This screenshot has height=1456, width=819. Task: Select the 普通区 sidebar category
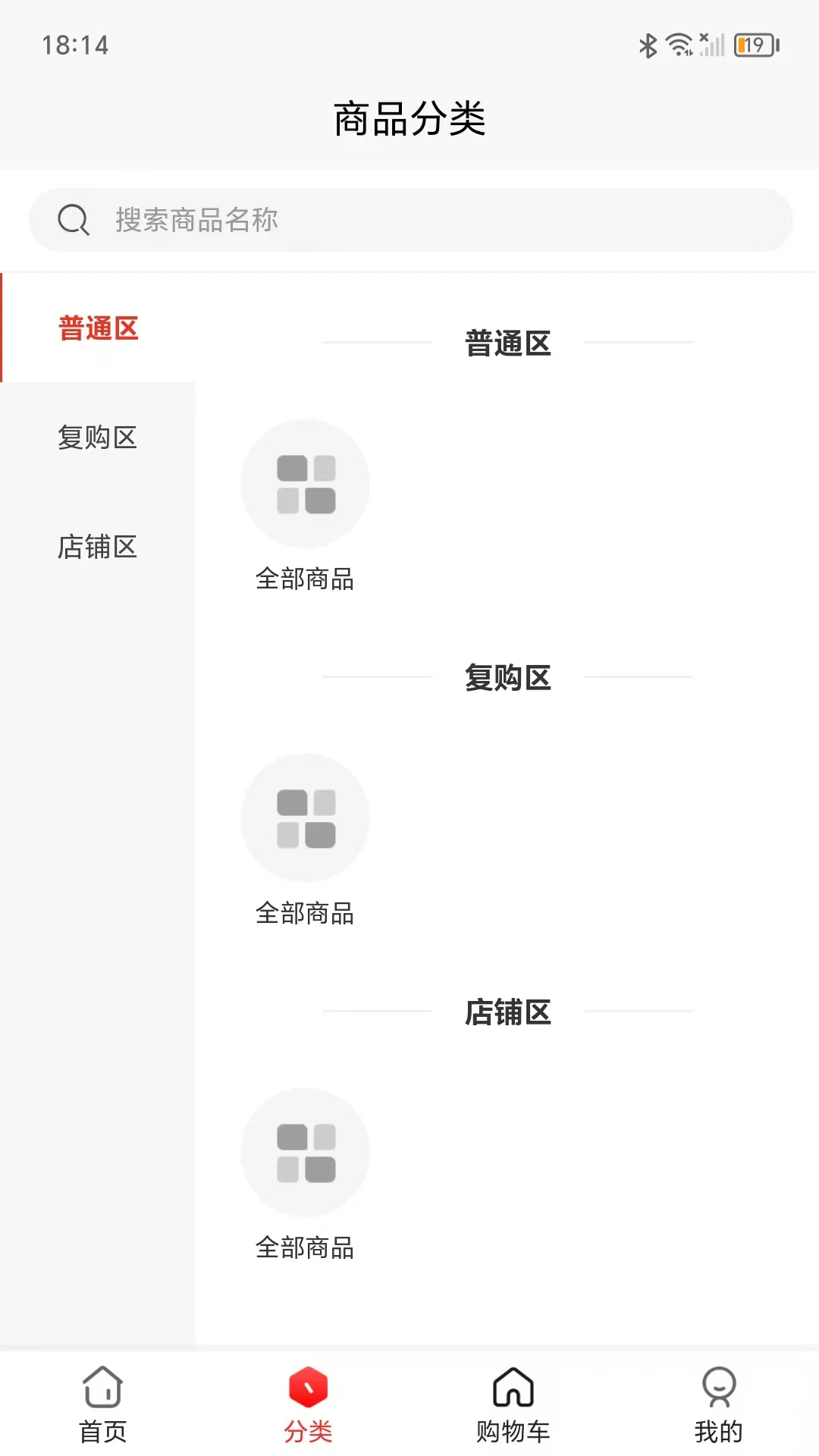tap(97, 328)
